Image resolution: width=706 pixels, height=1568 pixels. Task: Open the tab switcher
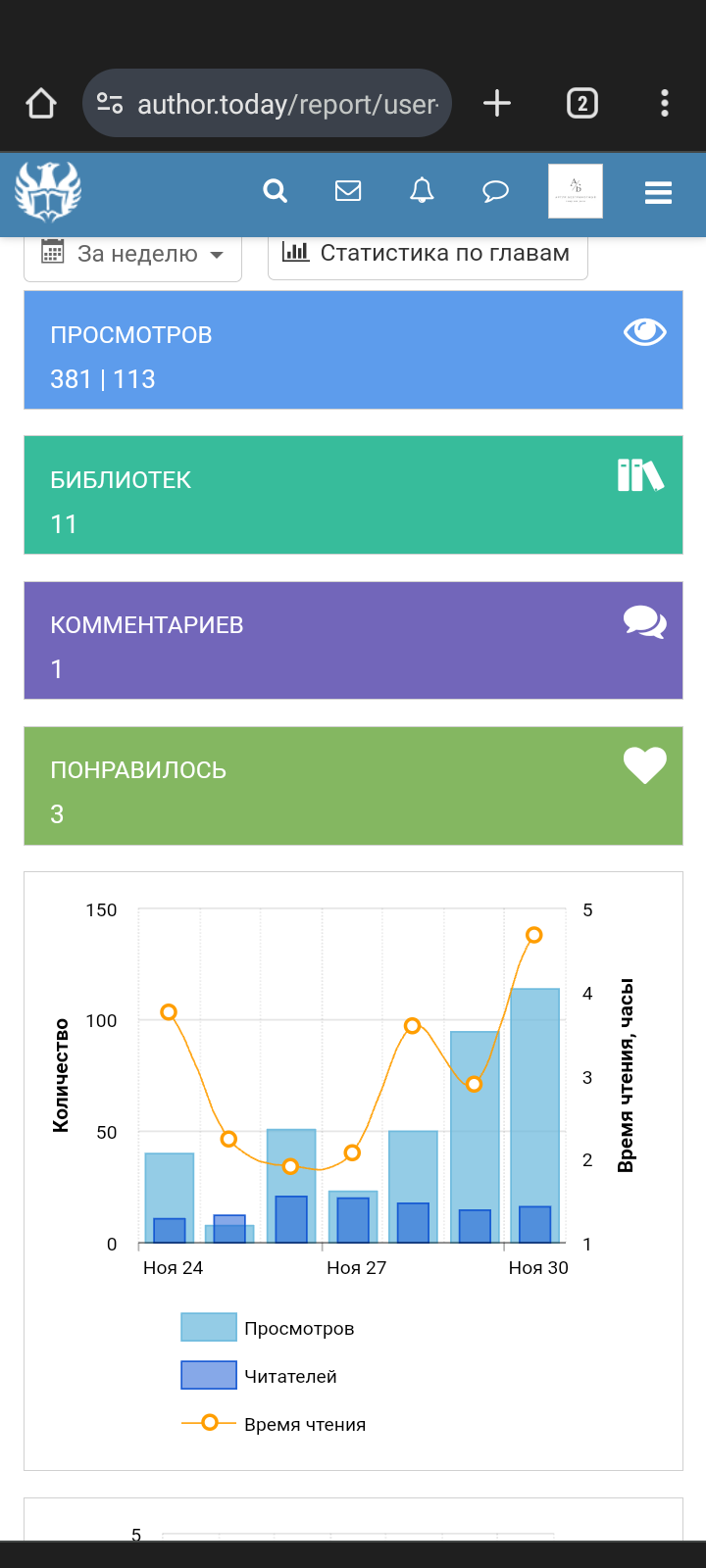[x=581, y=103]
